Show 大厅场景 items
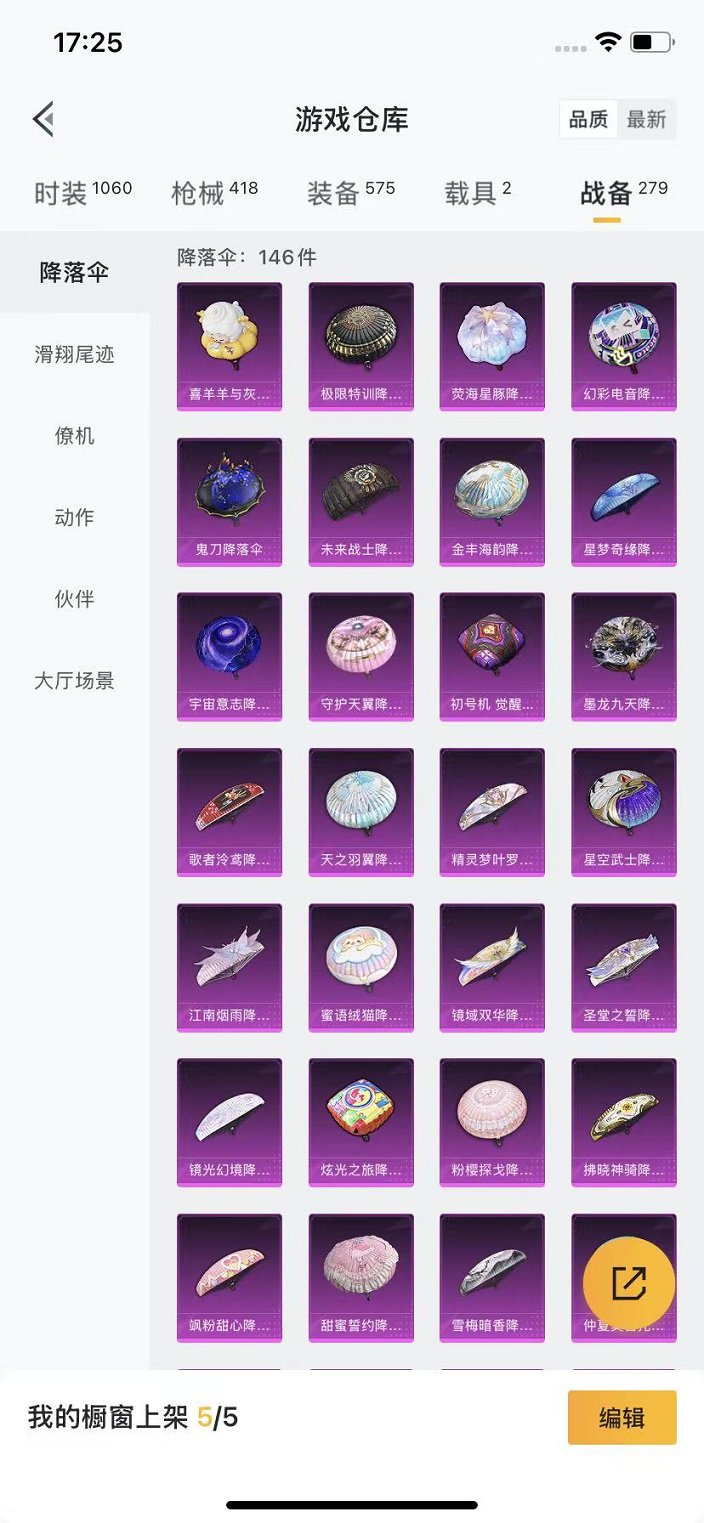704x1523 pixels. 75,681
